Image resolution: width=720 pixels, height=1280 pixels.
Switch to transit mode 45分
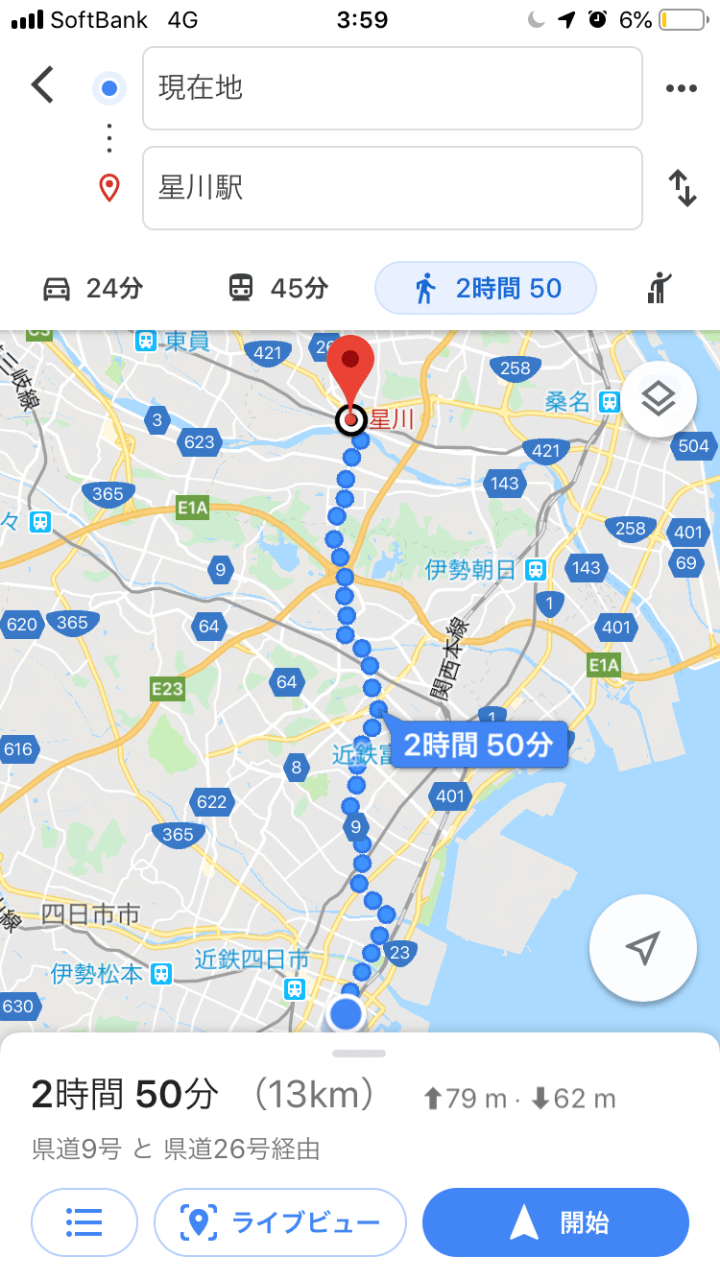click(277, 289)
